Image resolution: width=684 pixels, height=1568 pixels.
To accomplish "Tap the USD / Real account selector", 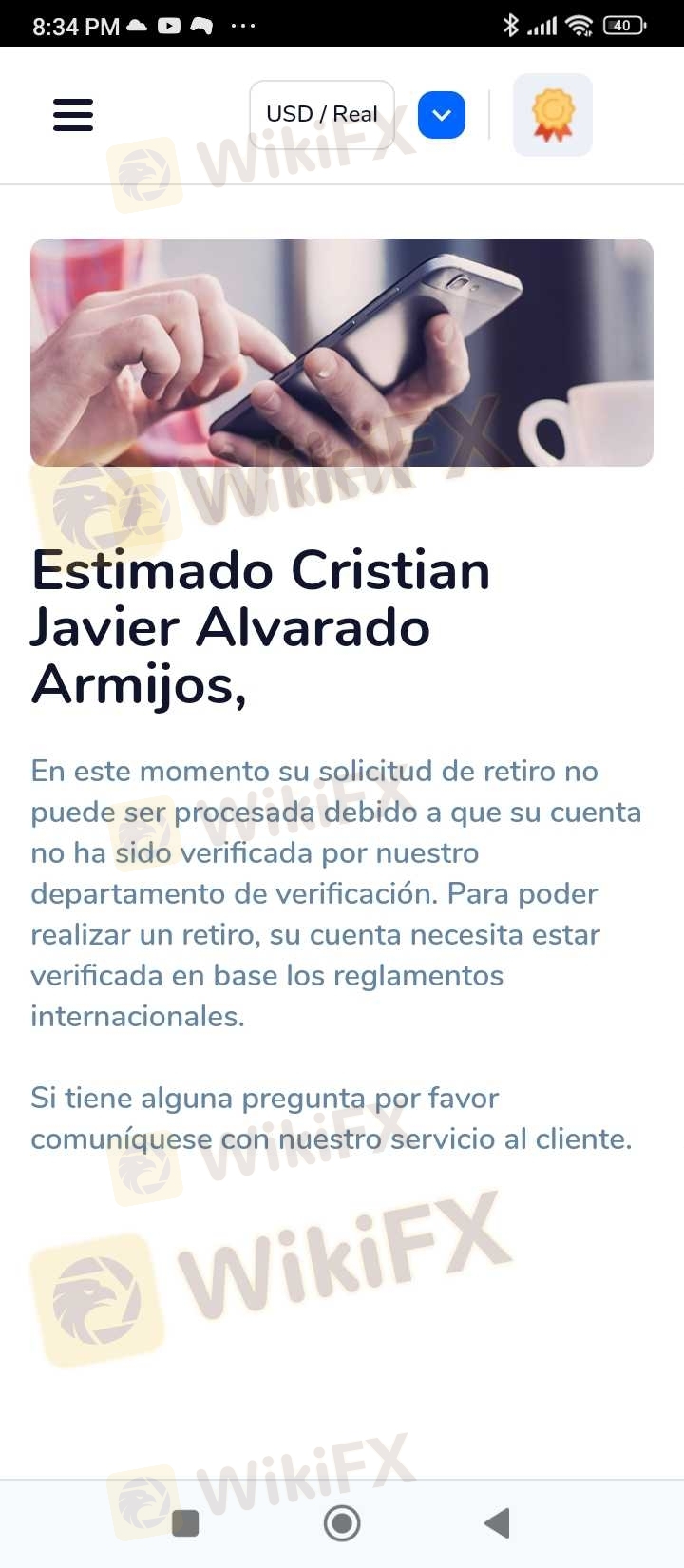I will point(322,115).
